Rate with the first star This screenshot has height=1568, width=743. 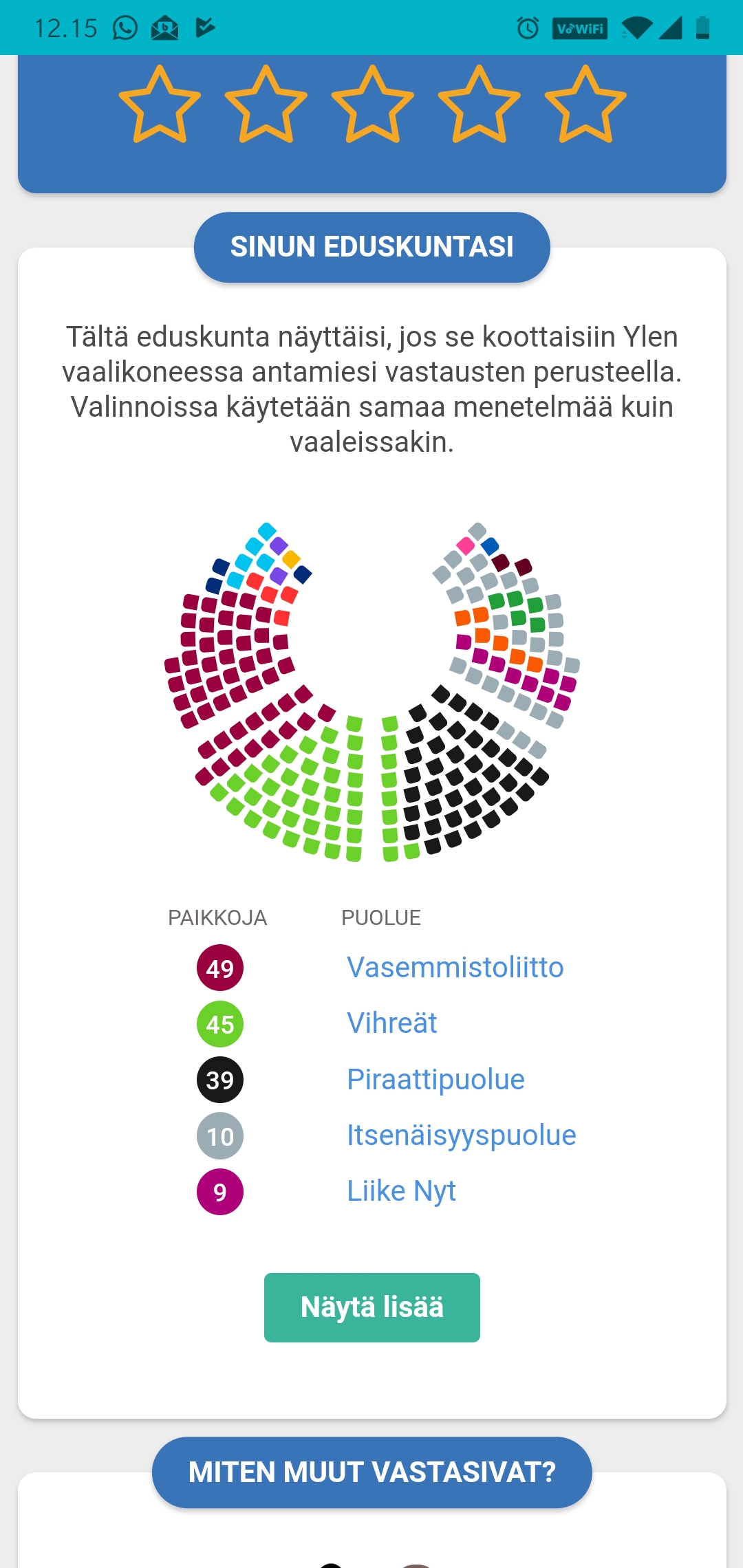coord(160,105)
